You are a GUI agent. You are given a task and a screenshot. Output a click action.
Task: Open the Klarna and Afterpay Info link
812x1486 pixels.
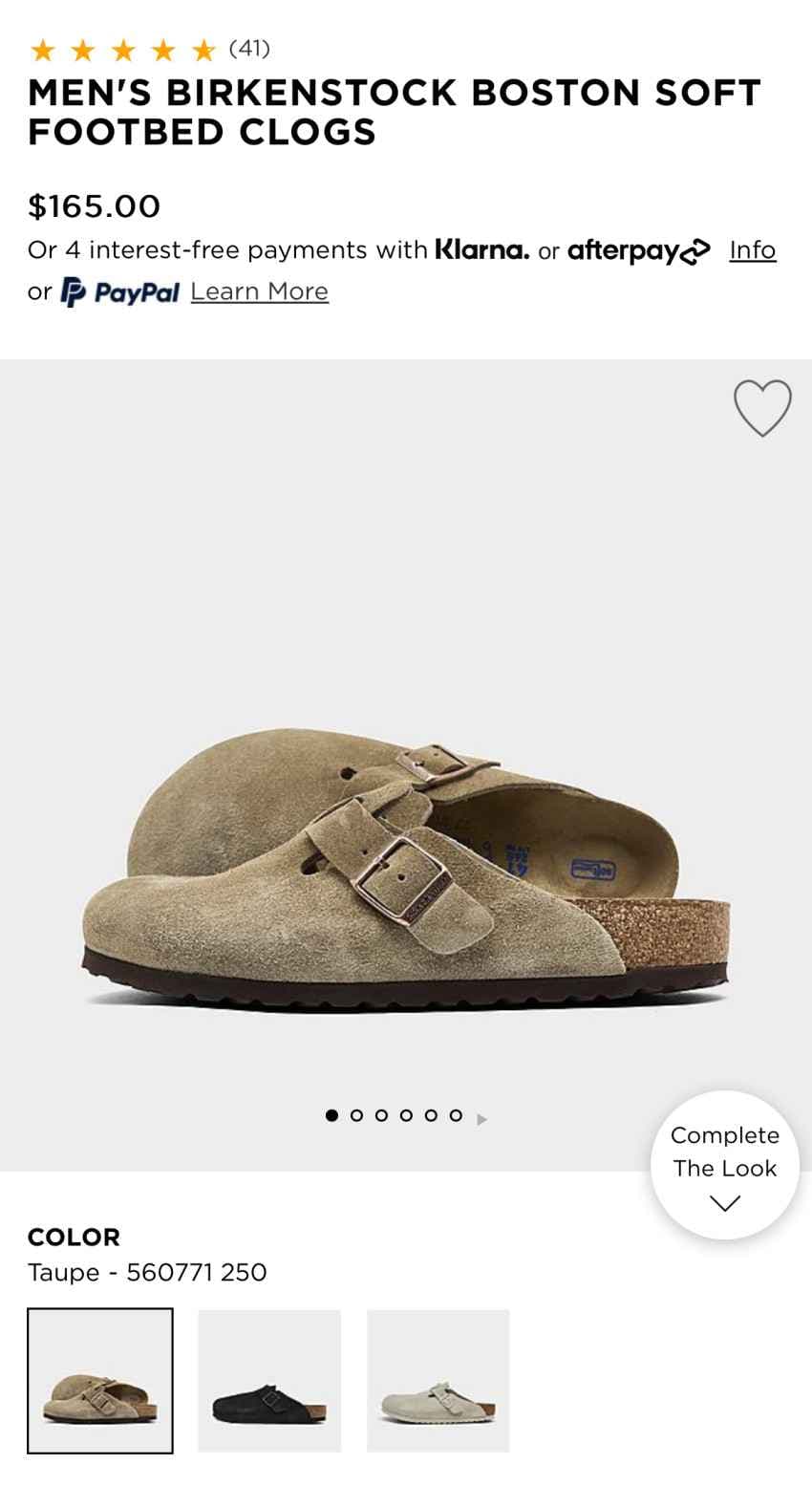753,250
